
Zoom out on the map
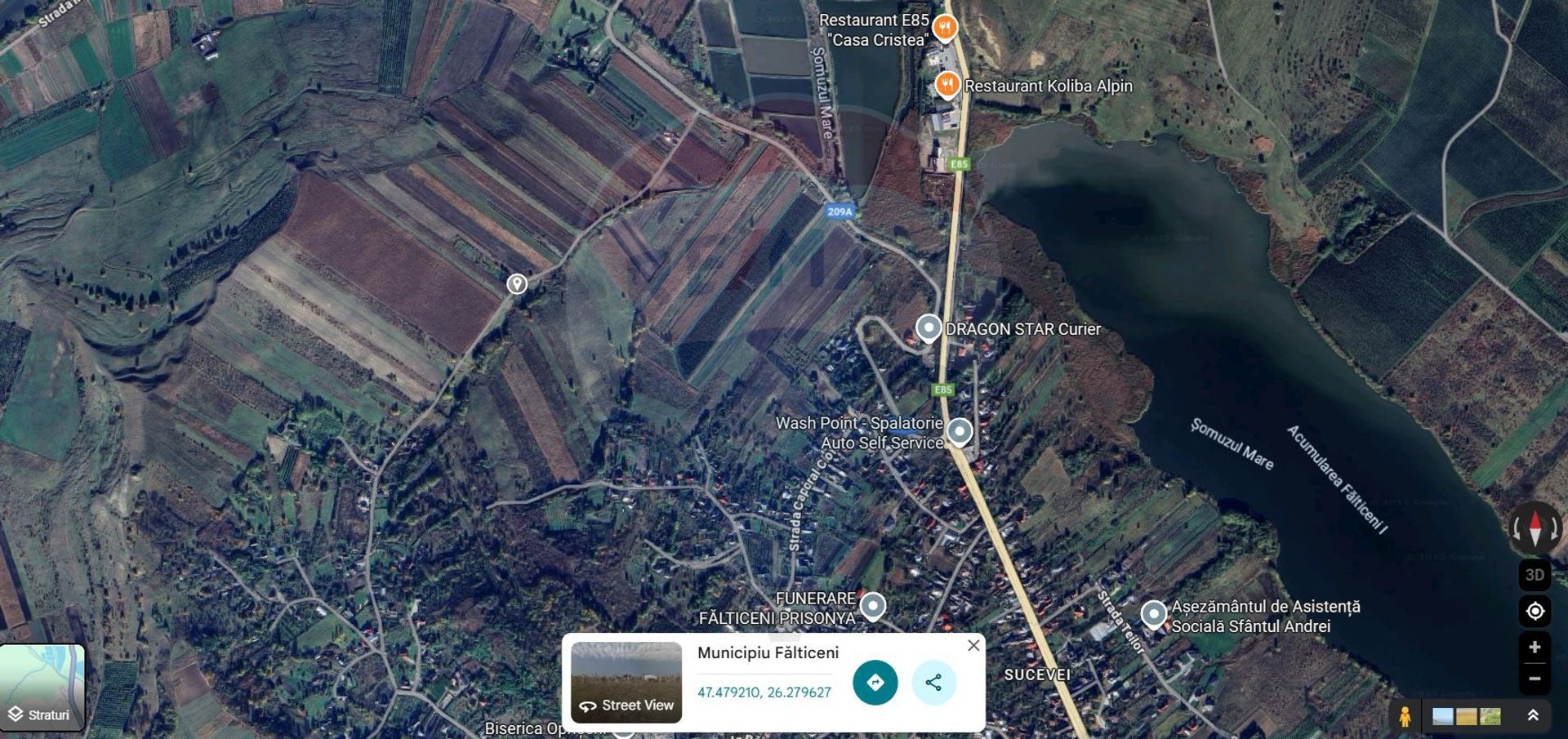[x=1534, y=679]
